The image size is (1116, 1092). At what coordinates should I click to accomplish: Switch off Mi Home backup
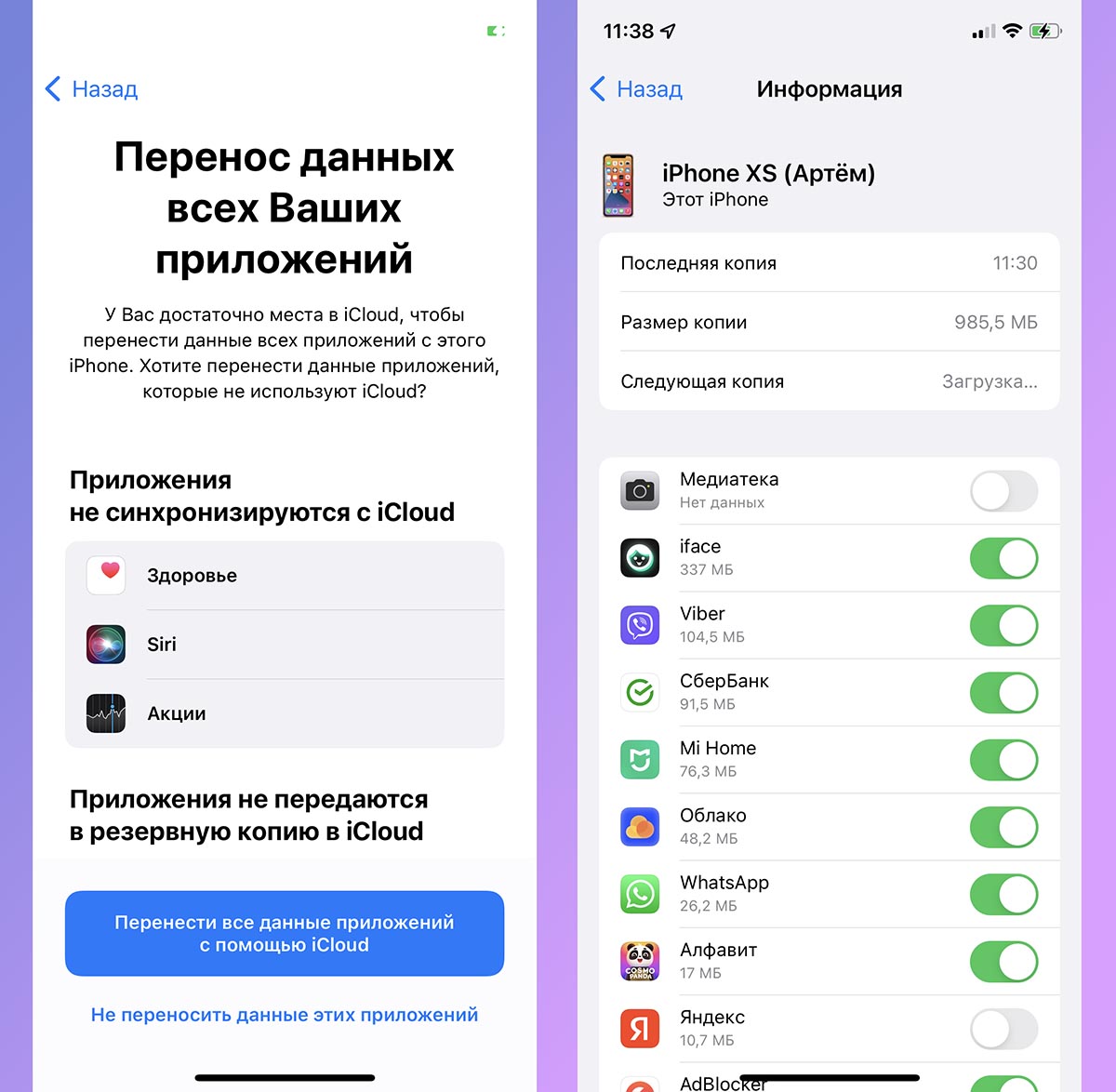1003,760
